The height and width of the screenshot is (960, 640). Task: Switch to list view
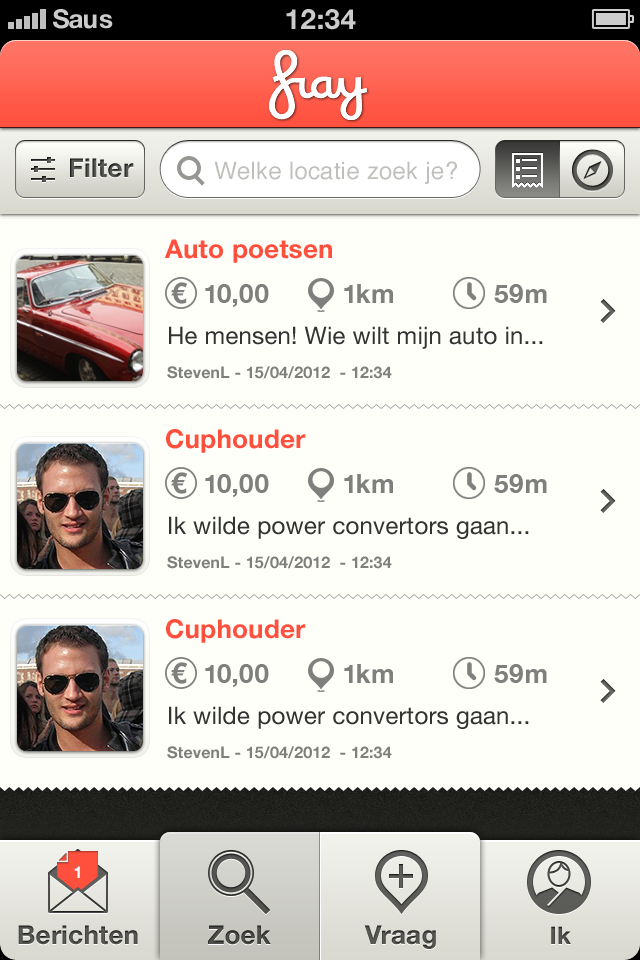click(527, 170)
